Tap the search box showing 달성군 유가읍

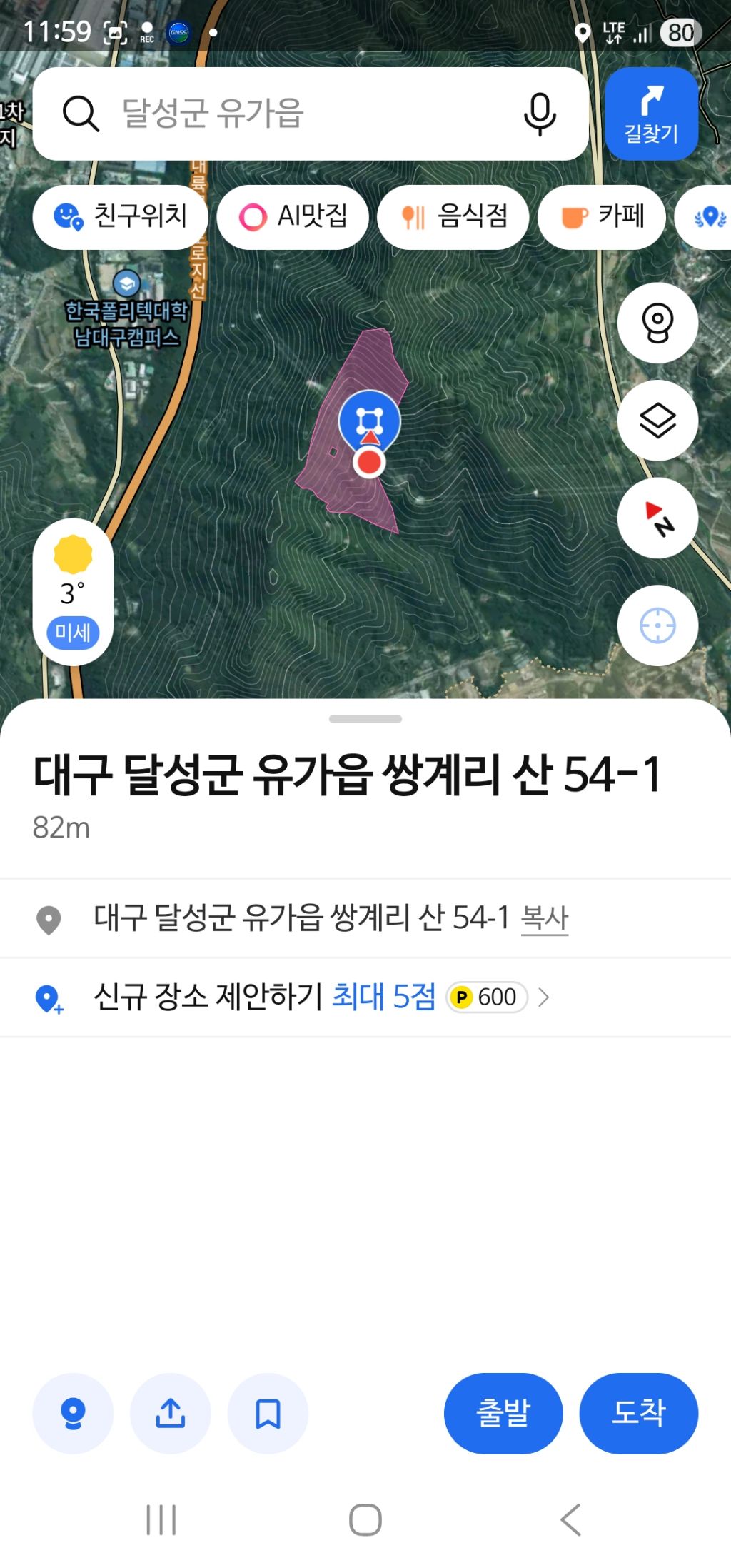pyautogui.click(x=286, y=114)
